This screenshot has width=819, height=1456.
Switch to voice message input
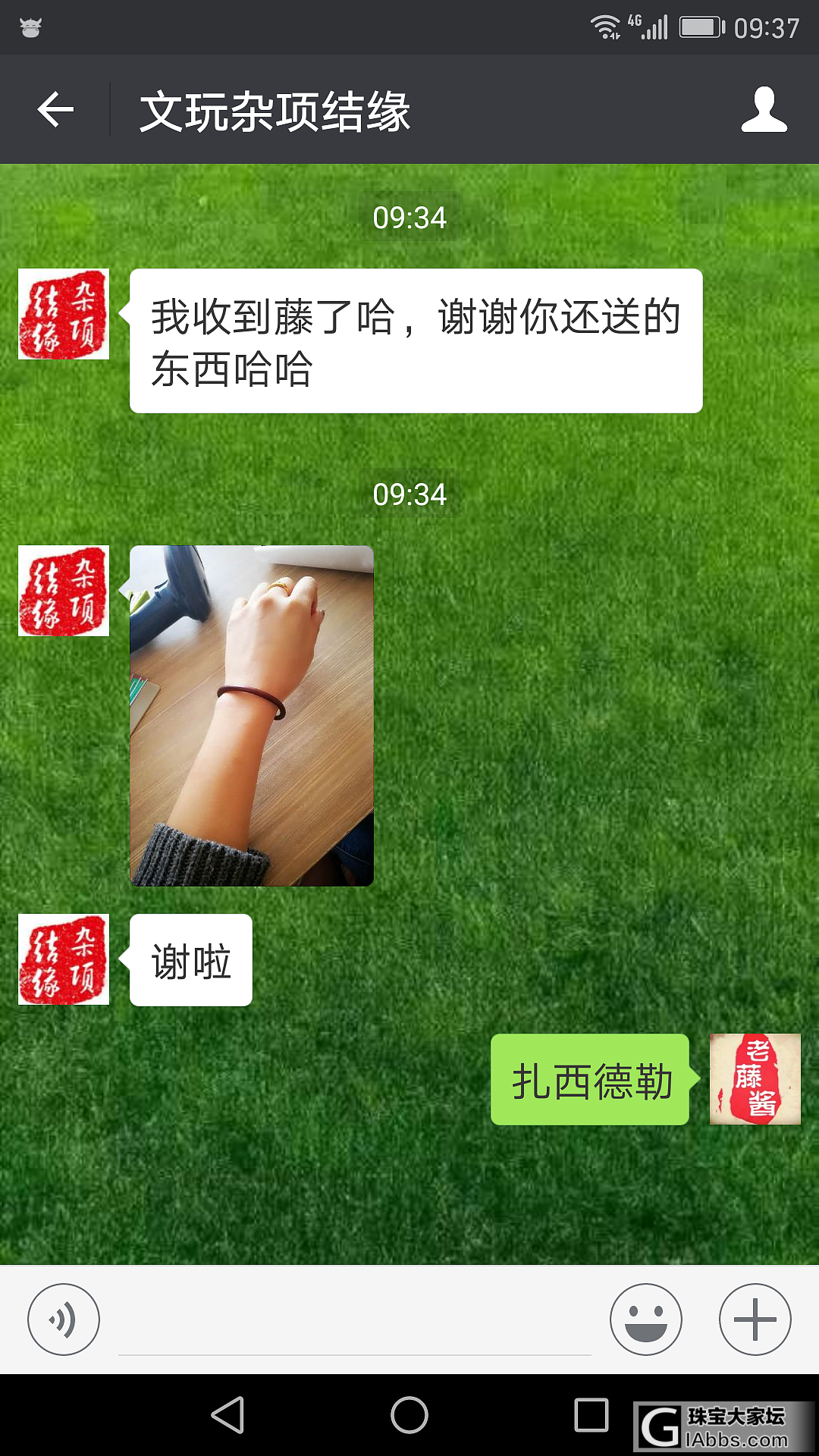click(x=64, y=1319)
